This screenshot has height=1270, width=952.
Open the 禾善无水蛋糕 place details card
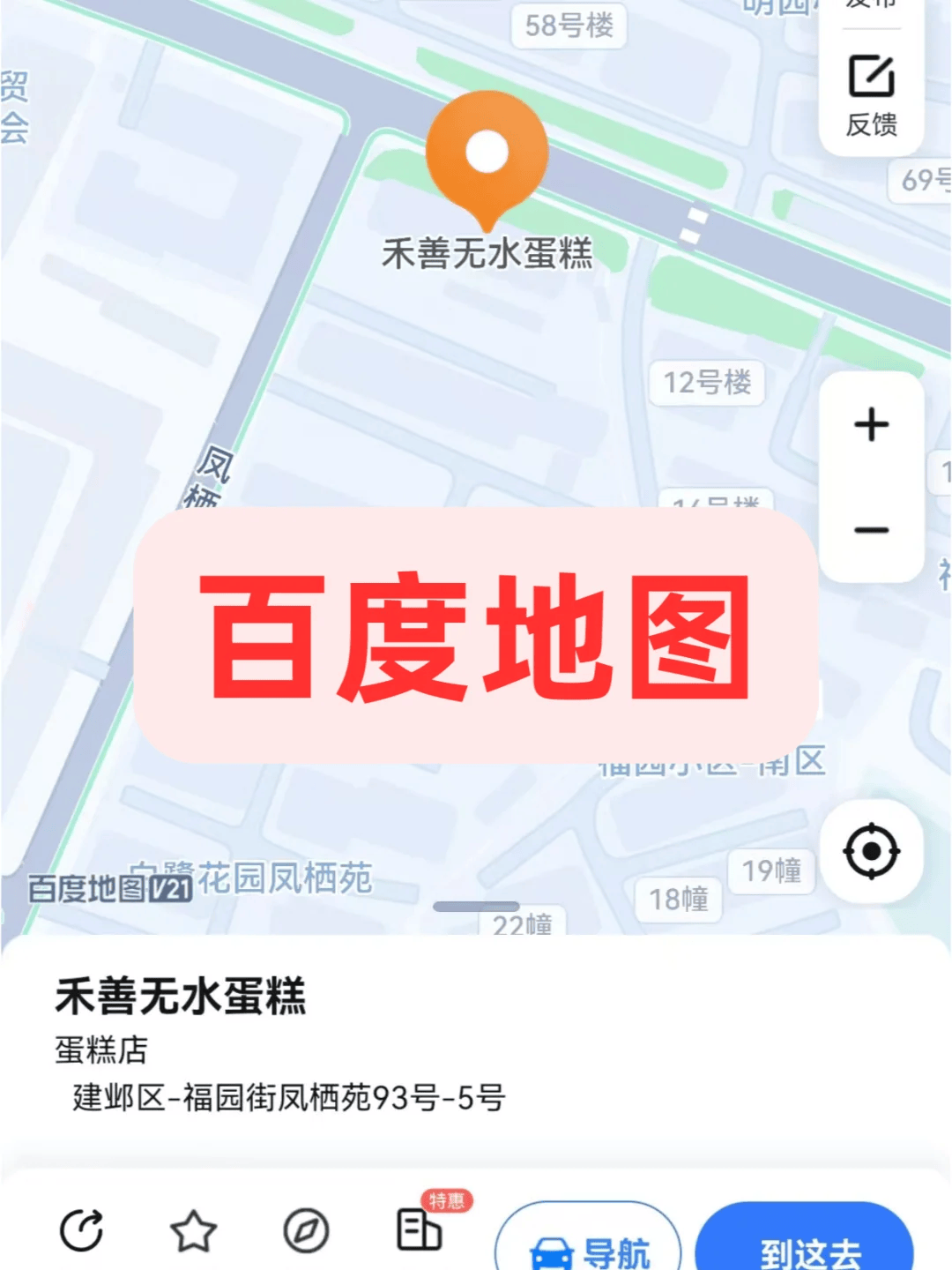[x=181, y=997]
